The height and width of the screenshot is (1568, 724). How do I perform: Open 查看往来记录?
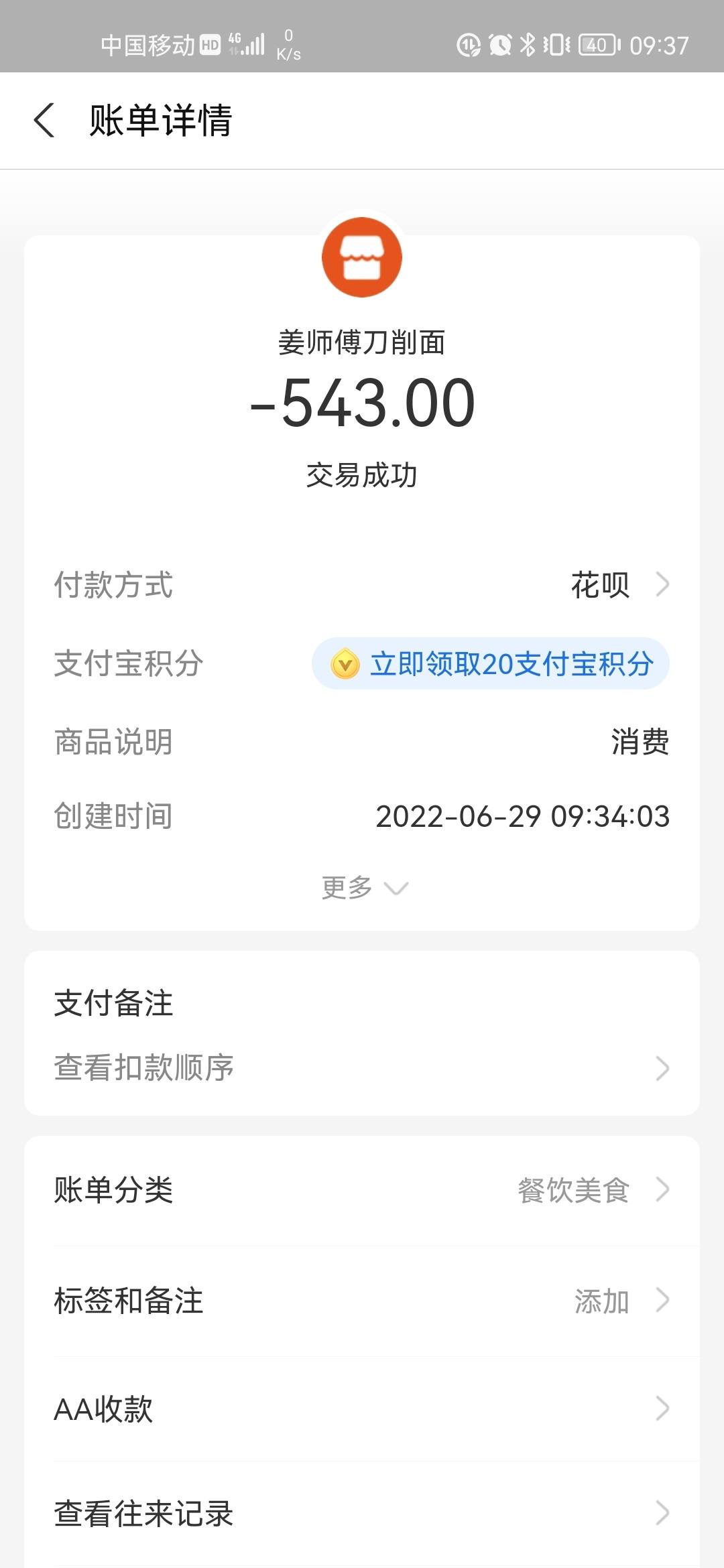pos(362,1513)
